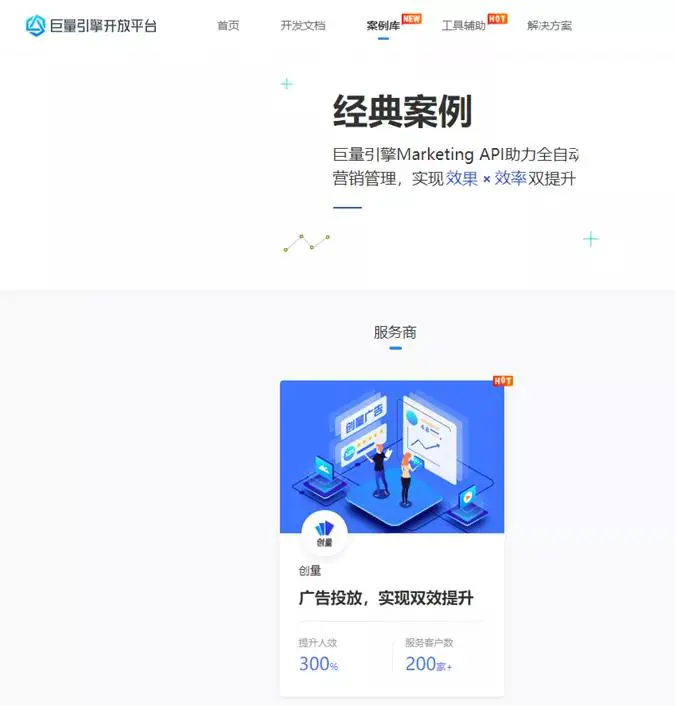Go to the 首页 nav item

point(228,26)
